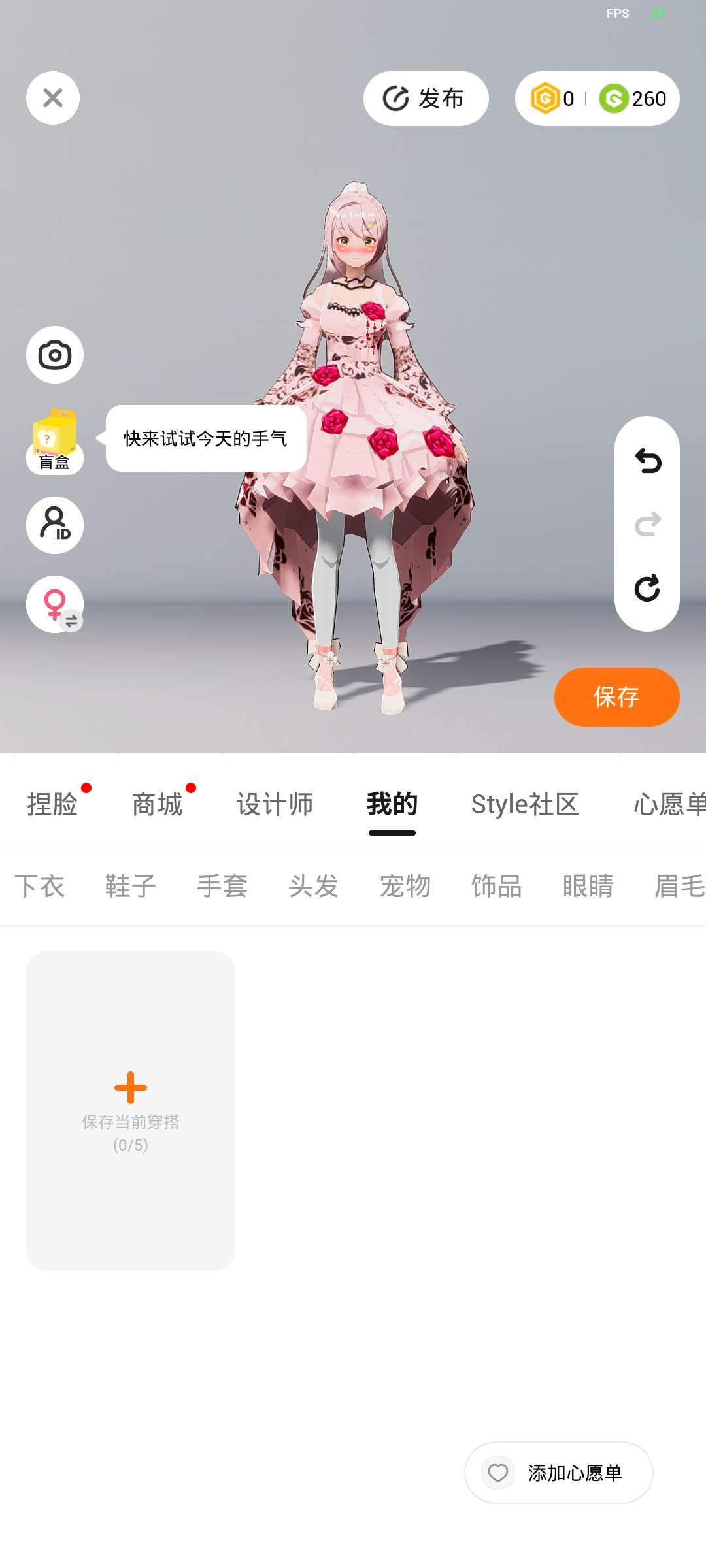The width and height of the screenshot is (706, 1568).
Task: Go to the 商城 tab
Action: [x=157, y=804]
